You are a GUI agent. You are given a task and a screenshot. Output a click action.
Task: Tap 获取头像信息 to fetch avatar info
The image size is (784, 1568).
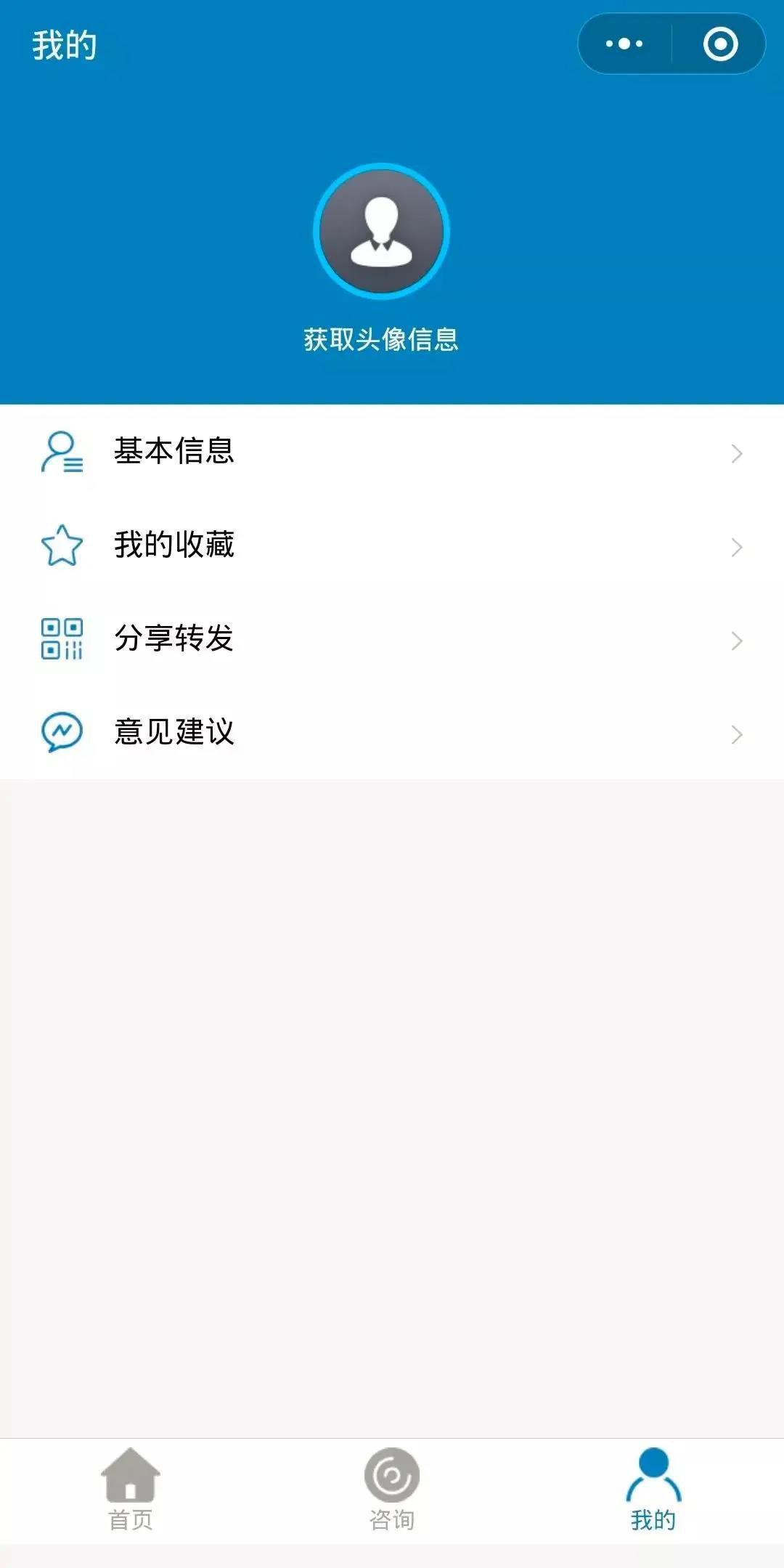[x=381, y=339]
